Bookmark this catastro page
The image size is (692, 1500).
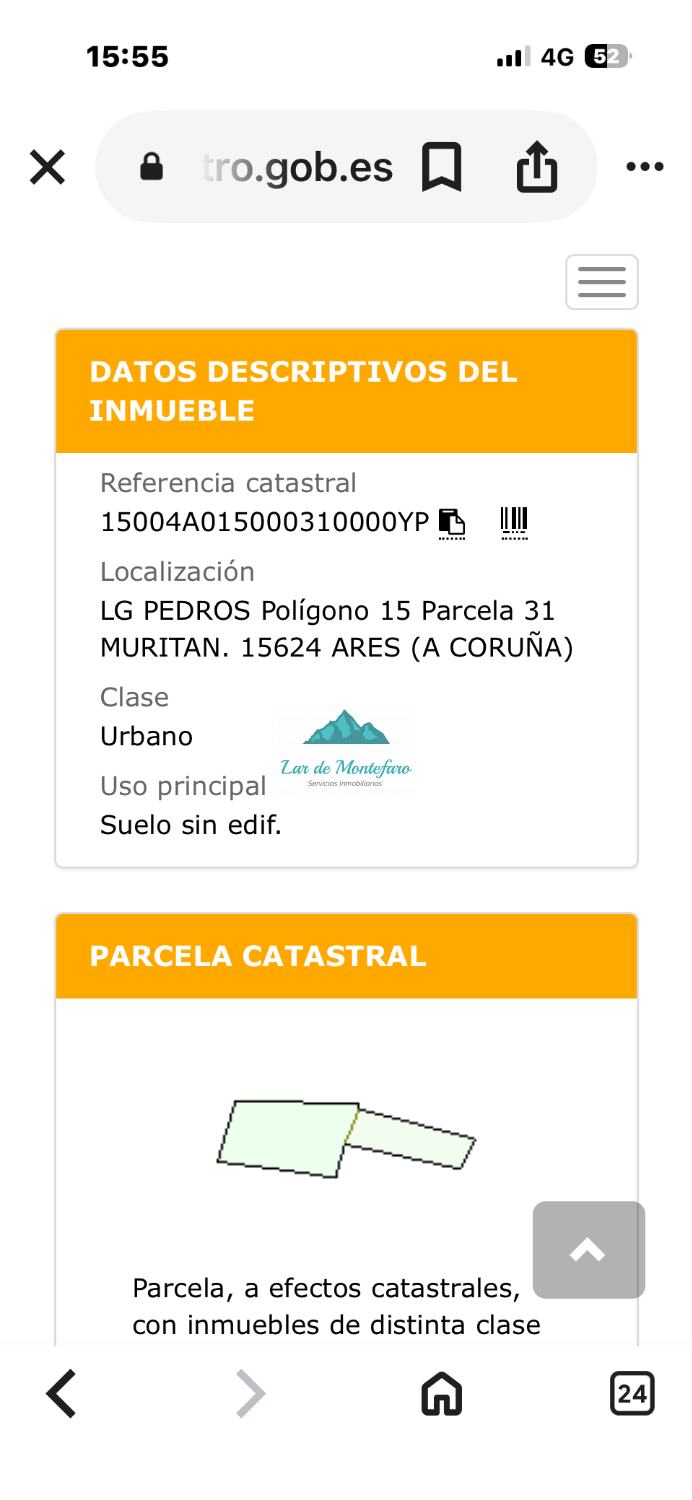(x=441, y=167)
